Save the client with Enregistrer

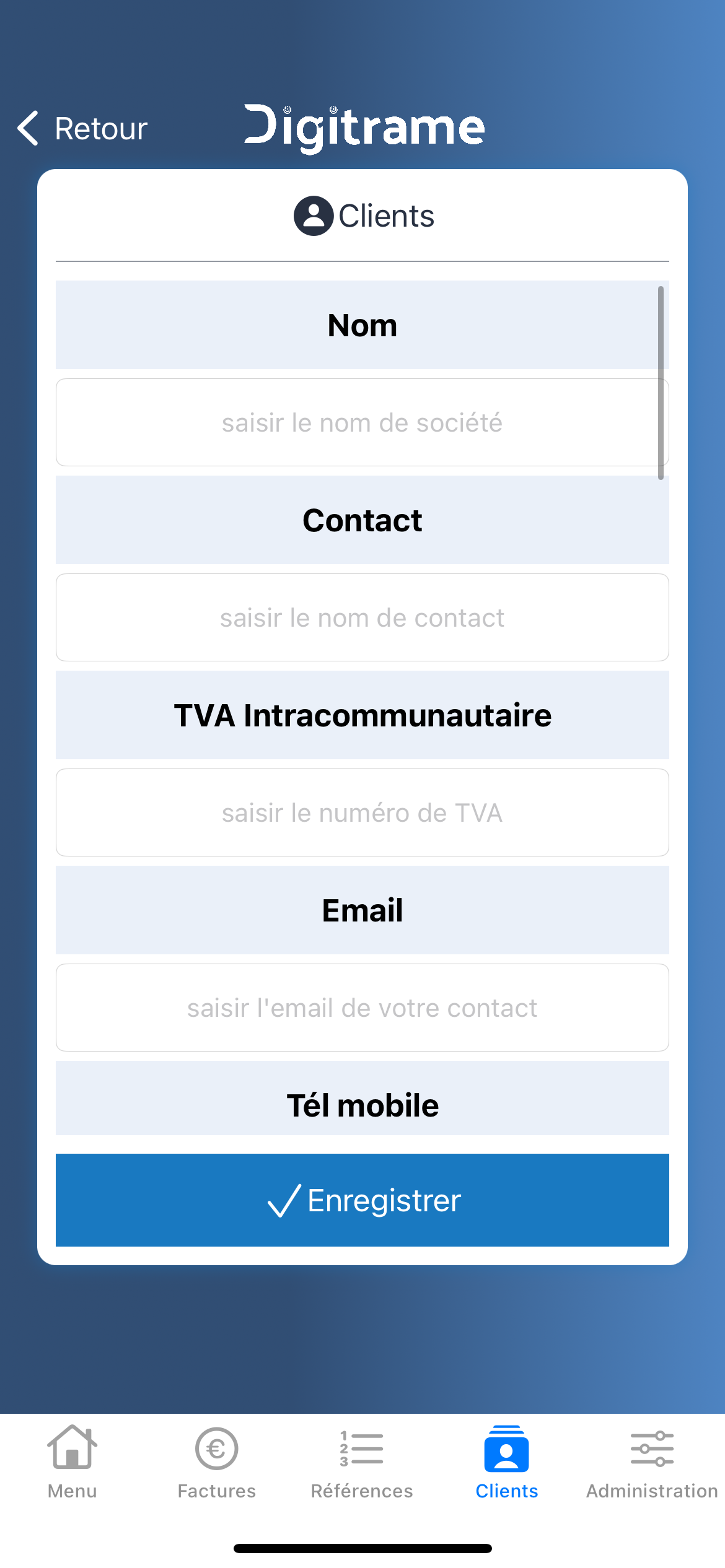point(362,1200)
